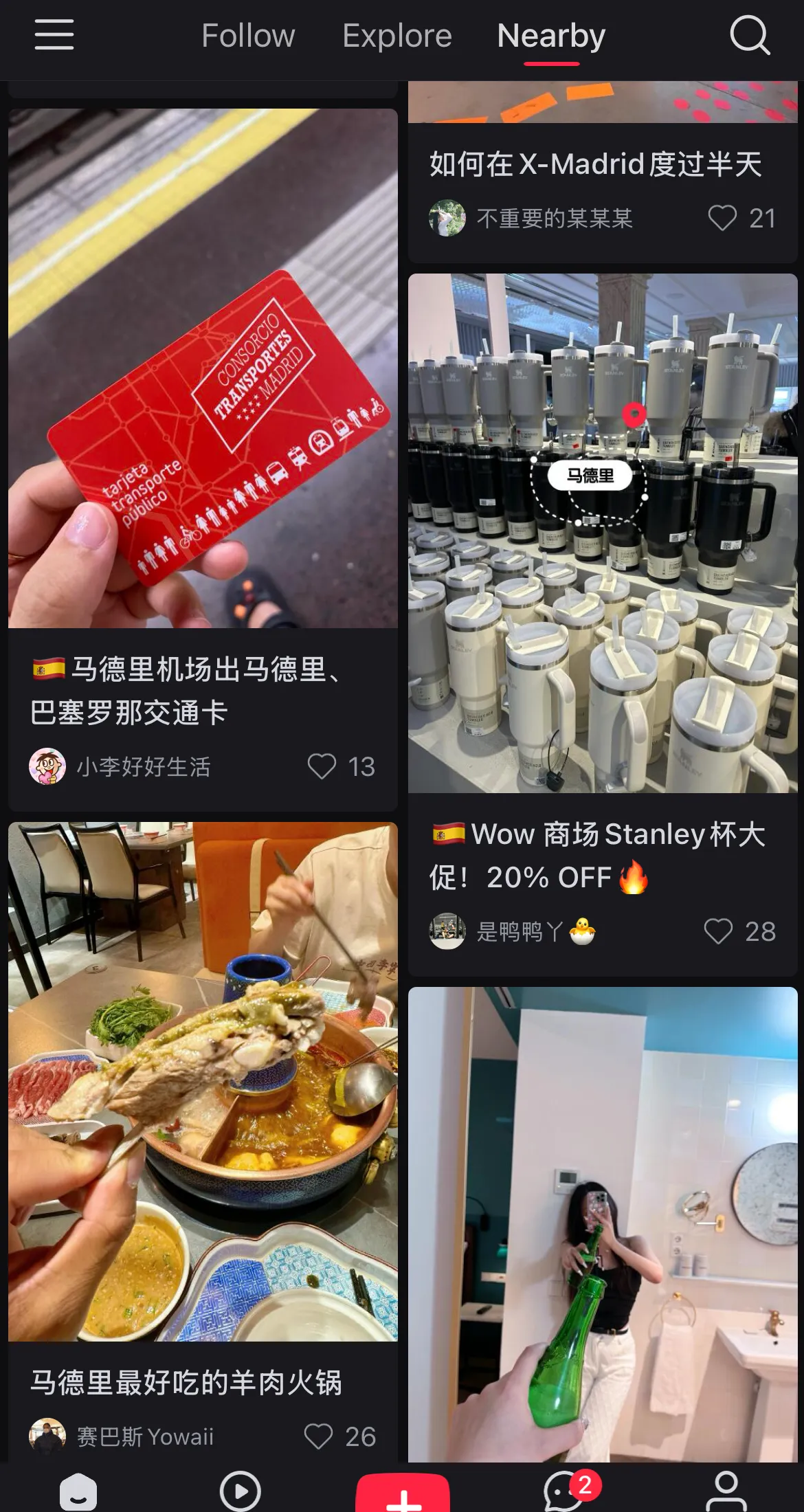Open the hamburger drawer menu
The image size is (804, 1512).
click(x=54, y=35)
